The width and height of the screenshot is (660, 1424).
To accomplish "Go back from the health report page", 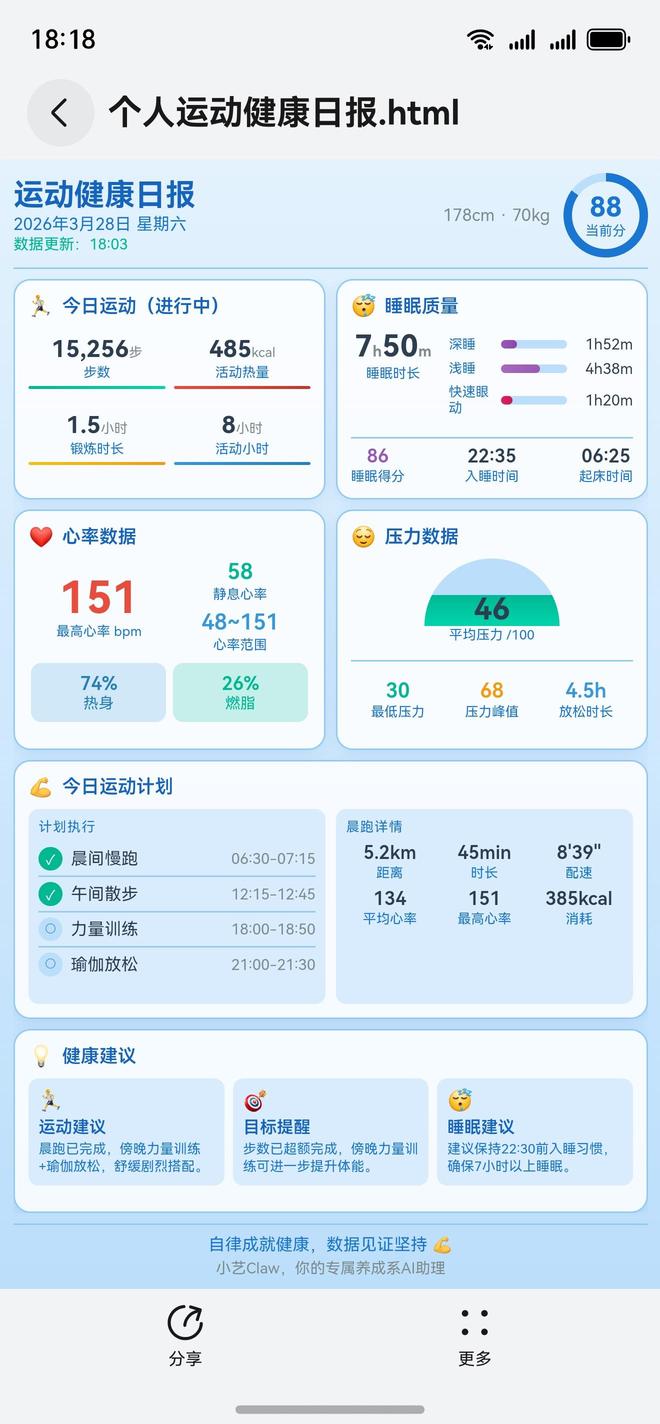I will tap(60, 113).
